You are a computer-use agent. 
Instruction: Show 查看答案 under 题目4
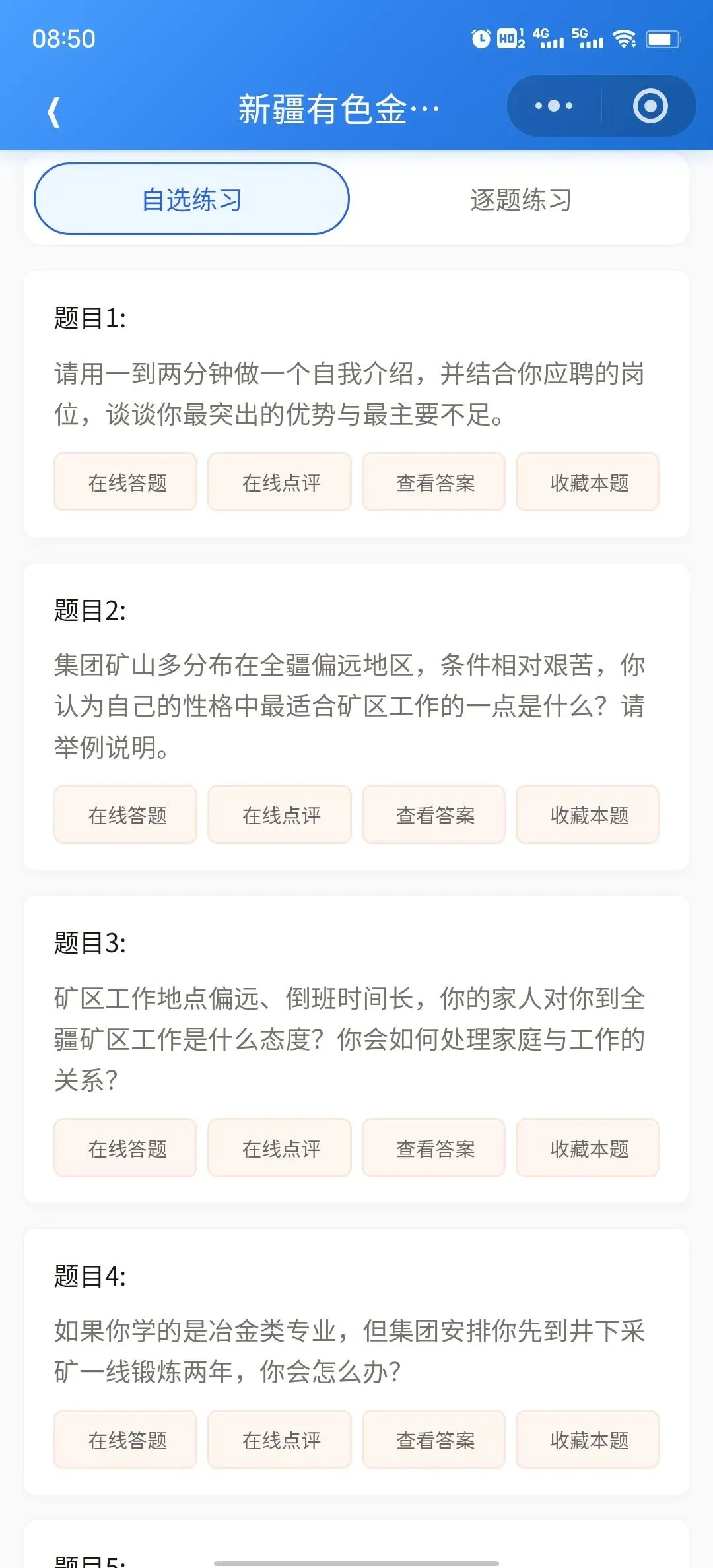(x=434, y=1439)
